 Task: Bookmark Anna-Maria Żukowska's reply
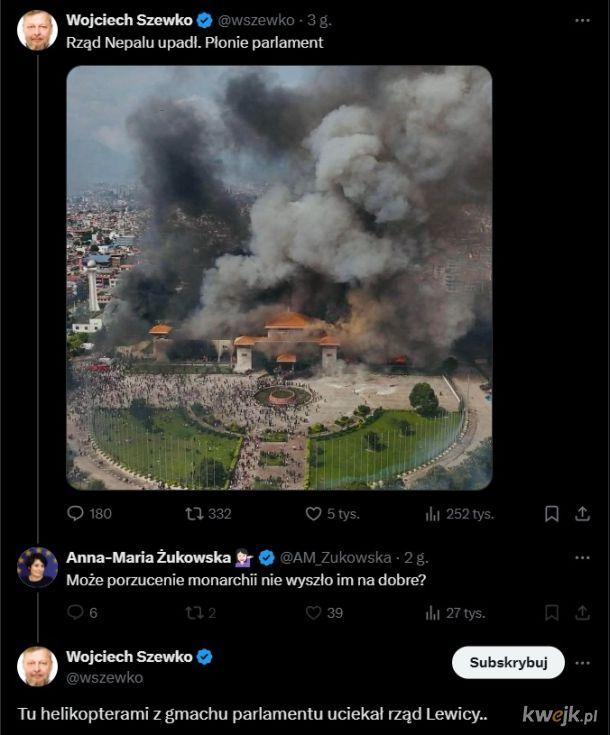pos(551,613)
